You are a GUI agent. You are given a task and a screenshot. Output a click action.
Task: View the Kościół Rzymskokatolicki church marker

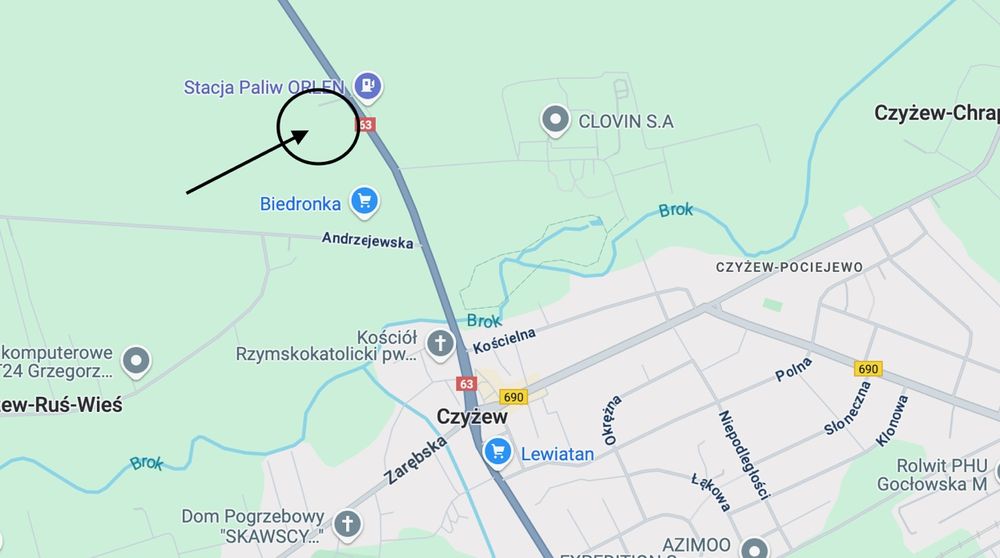tap(440, 343)
